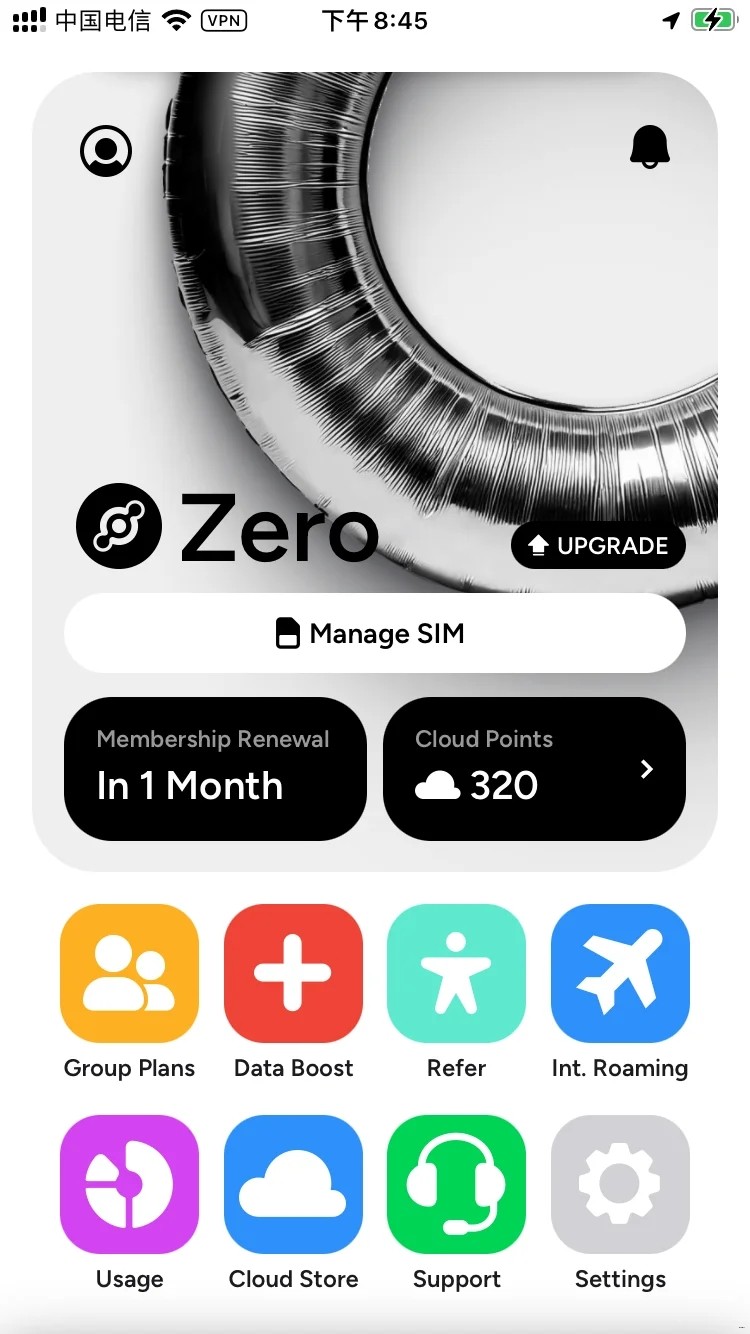
Task: Open Settings
Action: pos(620,1185)
